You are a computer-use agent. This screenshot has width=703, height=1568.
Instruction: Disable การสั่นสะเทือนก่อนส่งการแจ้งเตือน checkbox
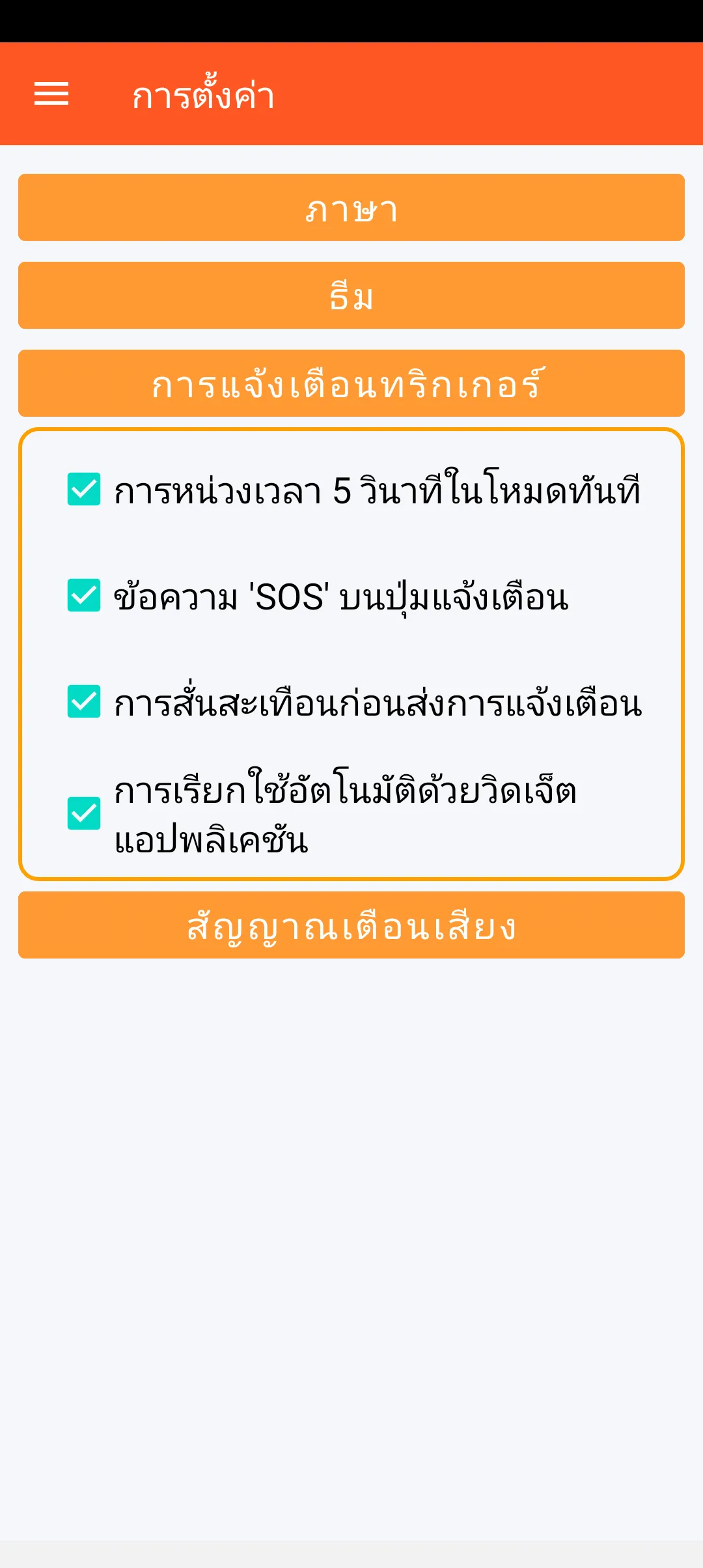84,701
